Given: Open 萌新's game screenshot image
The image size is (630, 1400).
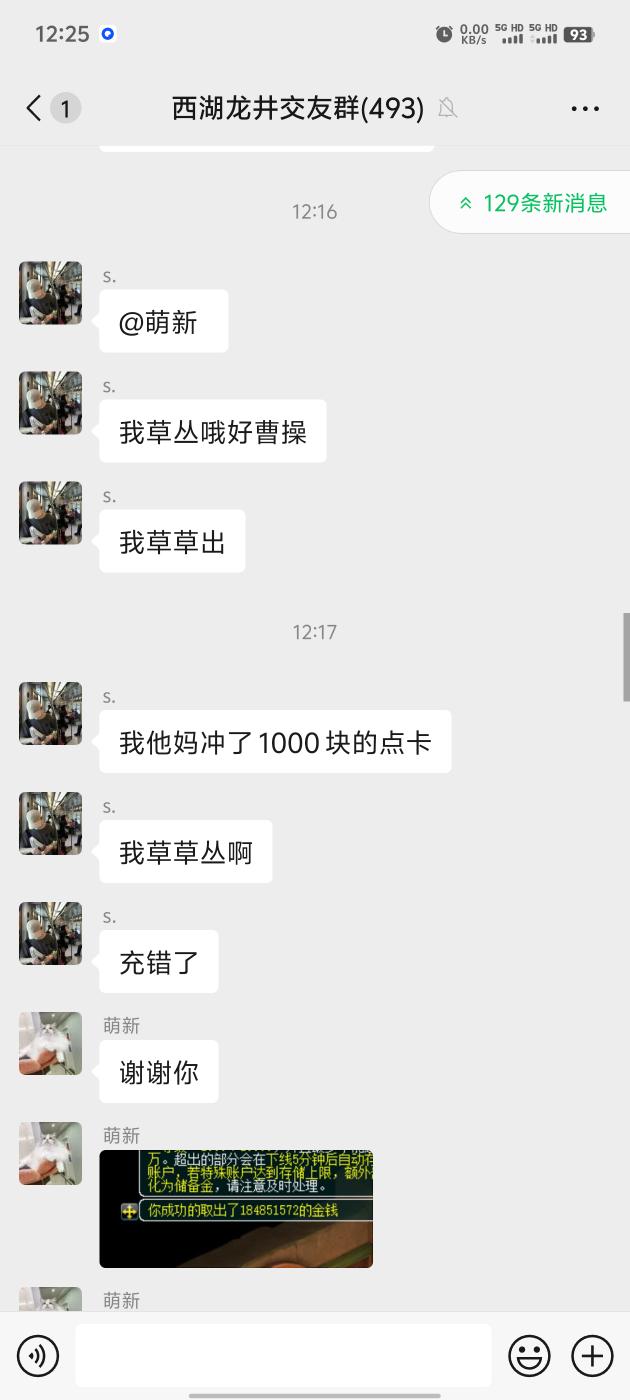Looking at the screenshot, I should pos(236,1209).
